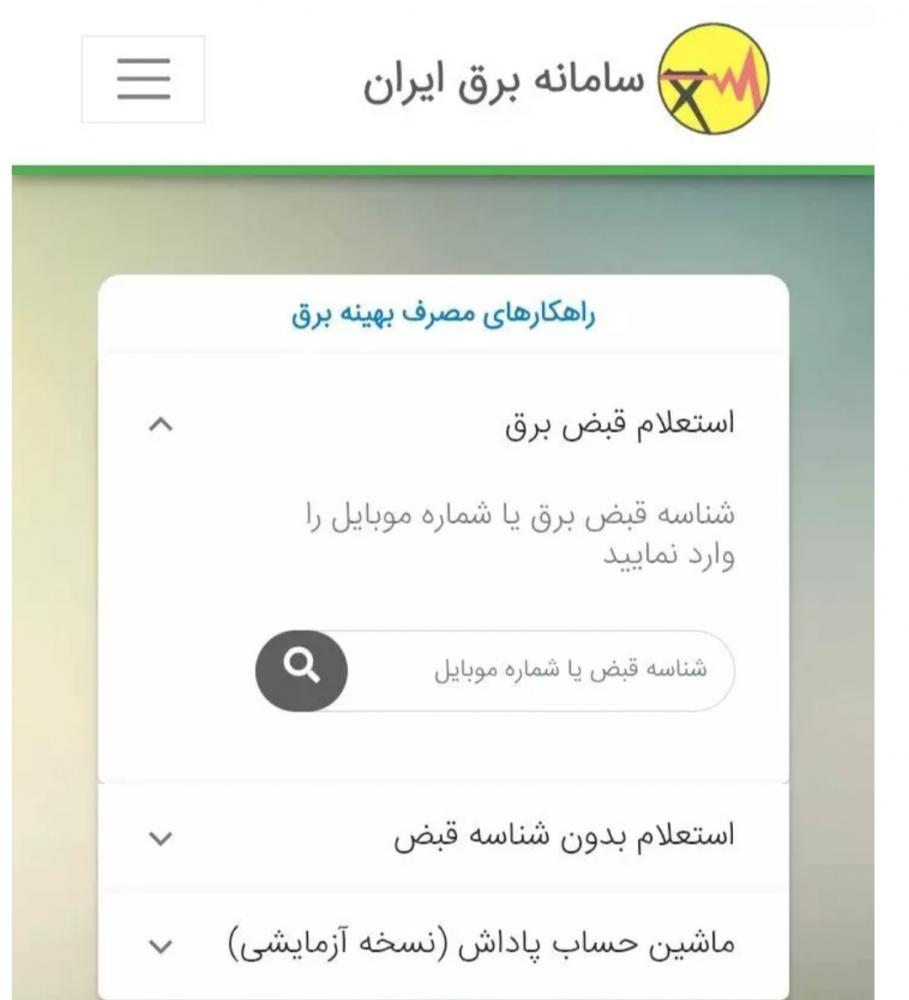Tap the search magnifier button
909x1000 pixels.
301,670
